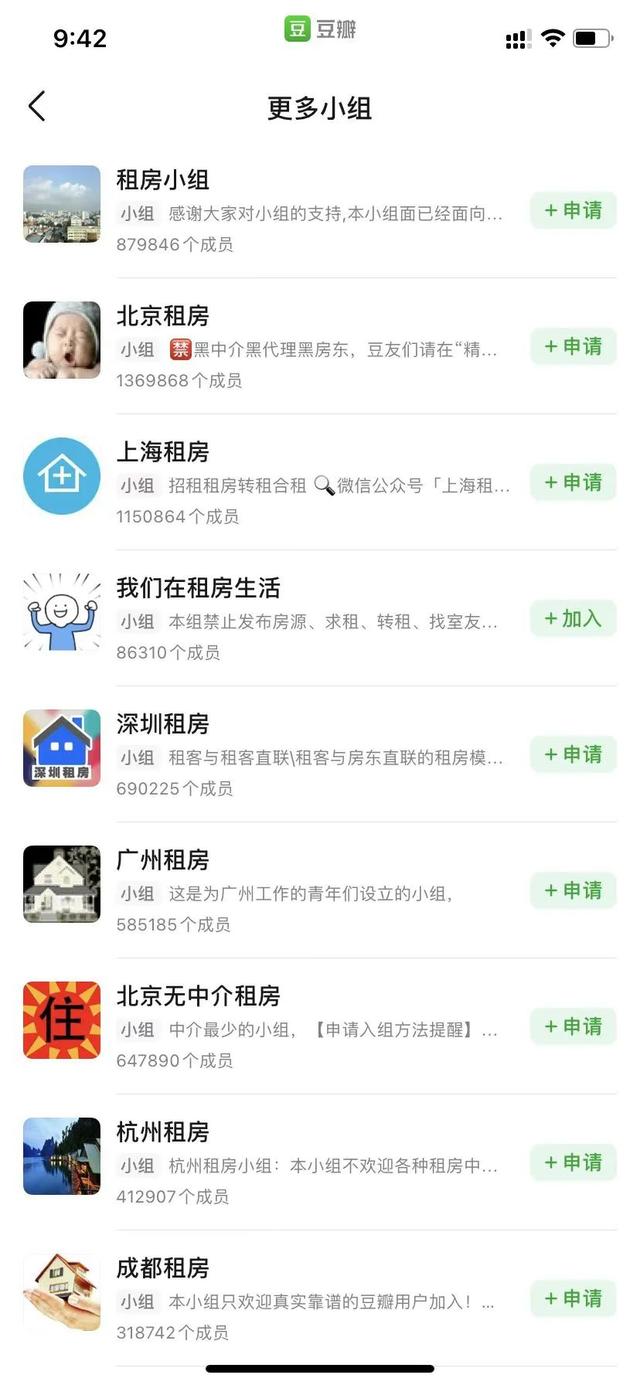Viewport: 640px width, 1385px height.
Task: Apply to join 成都租房 group
Action: tap(573, 1299)
